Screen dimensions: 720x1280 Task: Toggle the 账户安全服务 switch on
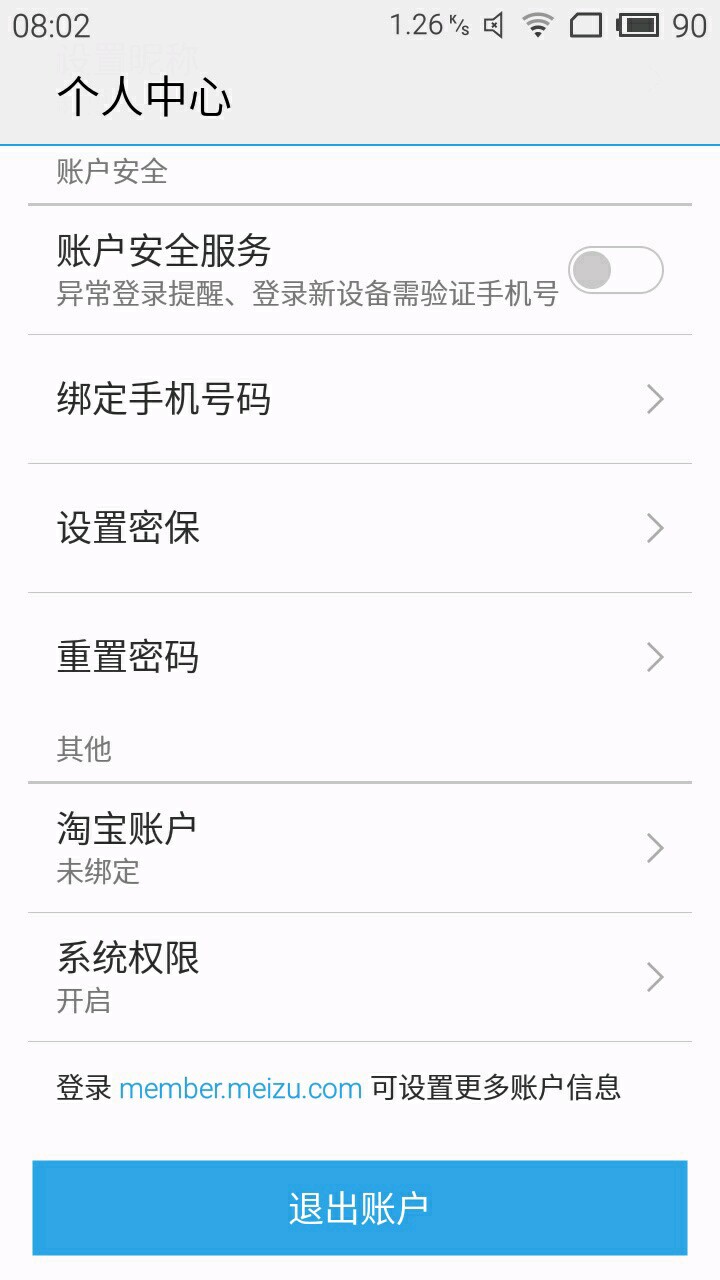pos(615,270)
